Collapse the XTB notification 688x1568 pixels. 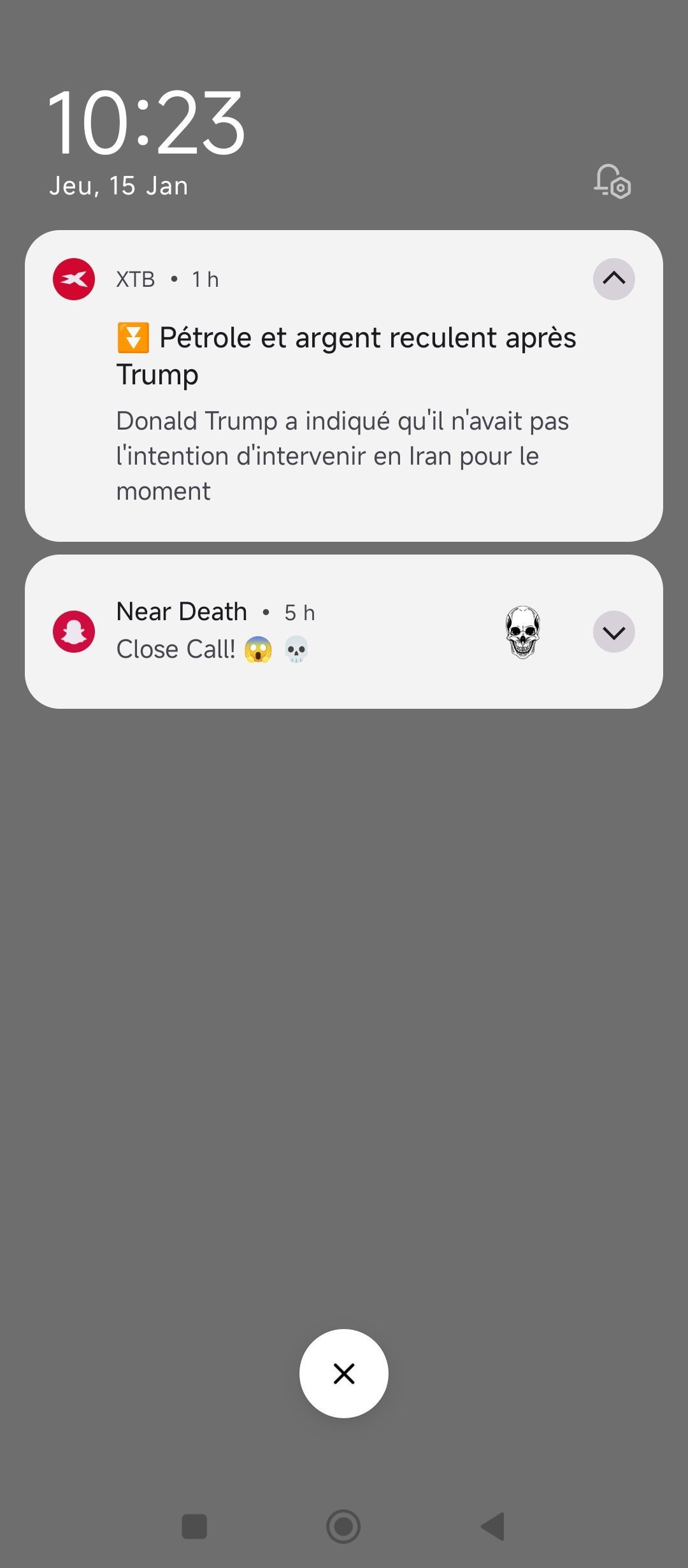click(x=613, y=279)
